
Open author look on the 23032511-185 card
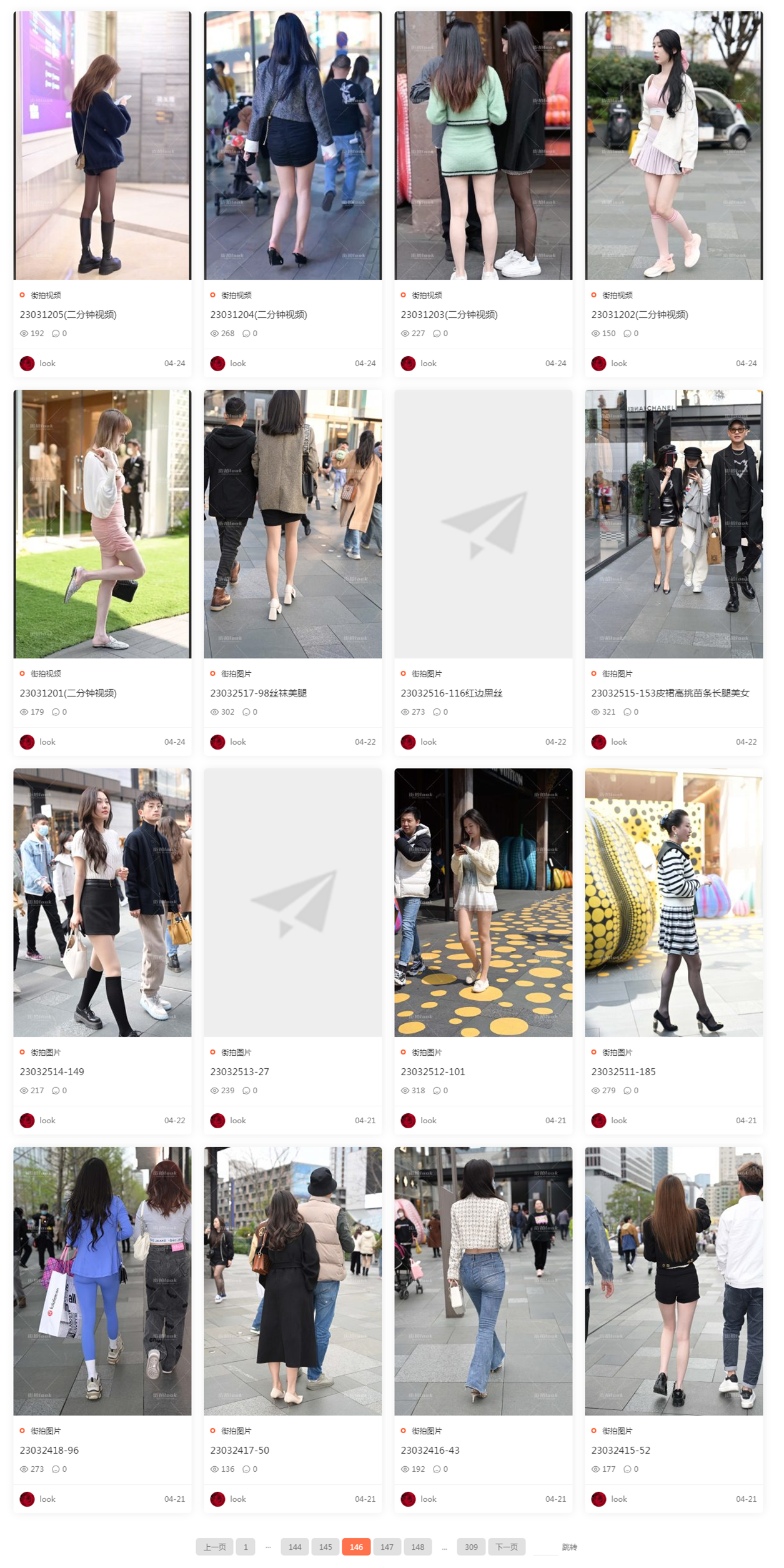click(618, 1120)
